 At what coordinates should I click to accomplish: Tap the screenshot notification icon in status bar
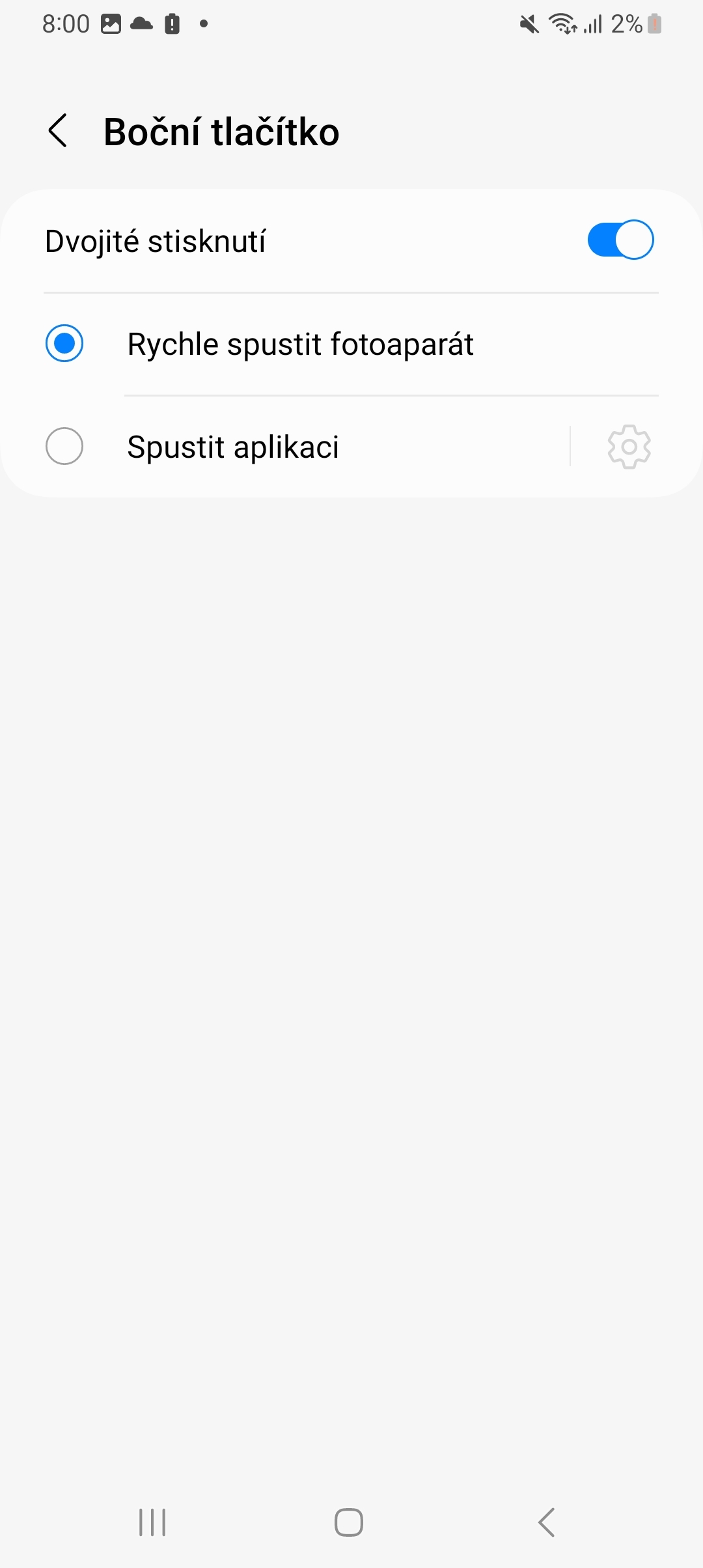click(111, 23)
